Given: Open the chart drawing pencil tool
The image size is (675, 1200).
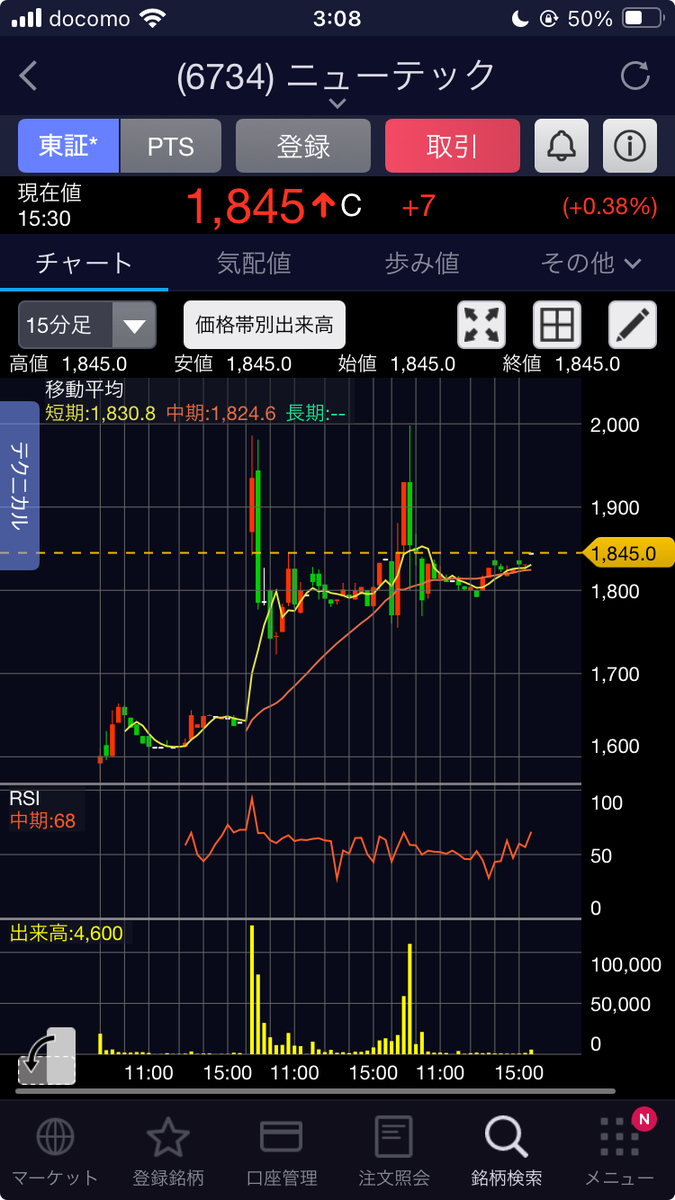Looking at the screenshot, I should pyautogui.click(x=633, y=325).
